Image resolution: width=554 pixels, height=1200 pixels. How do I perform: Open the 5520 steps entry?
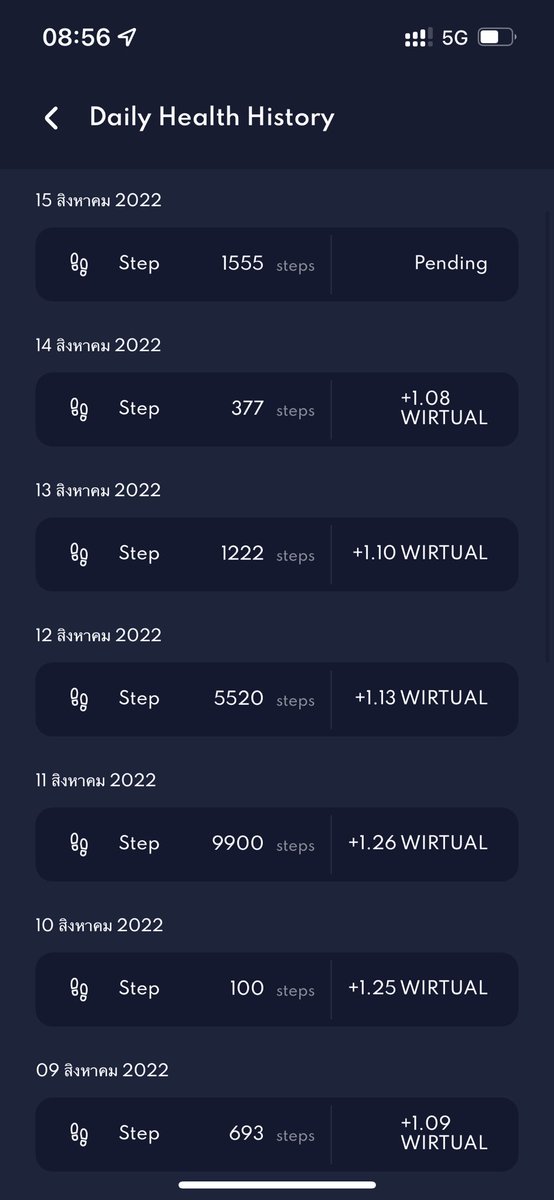277,699
